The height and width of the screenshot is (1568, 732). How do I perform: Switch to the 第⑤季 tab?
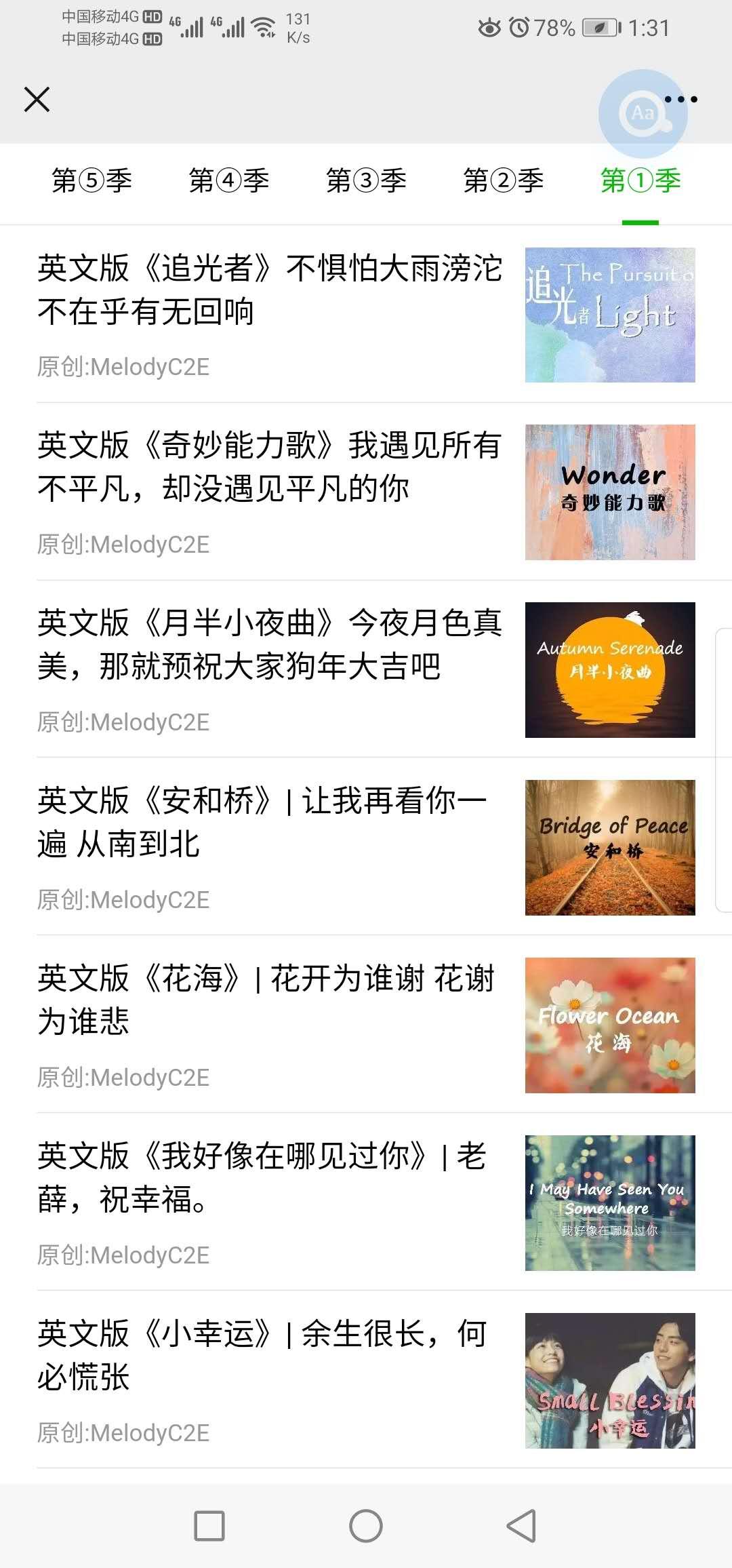click(x=92, y=180)
